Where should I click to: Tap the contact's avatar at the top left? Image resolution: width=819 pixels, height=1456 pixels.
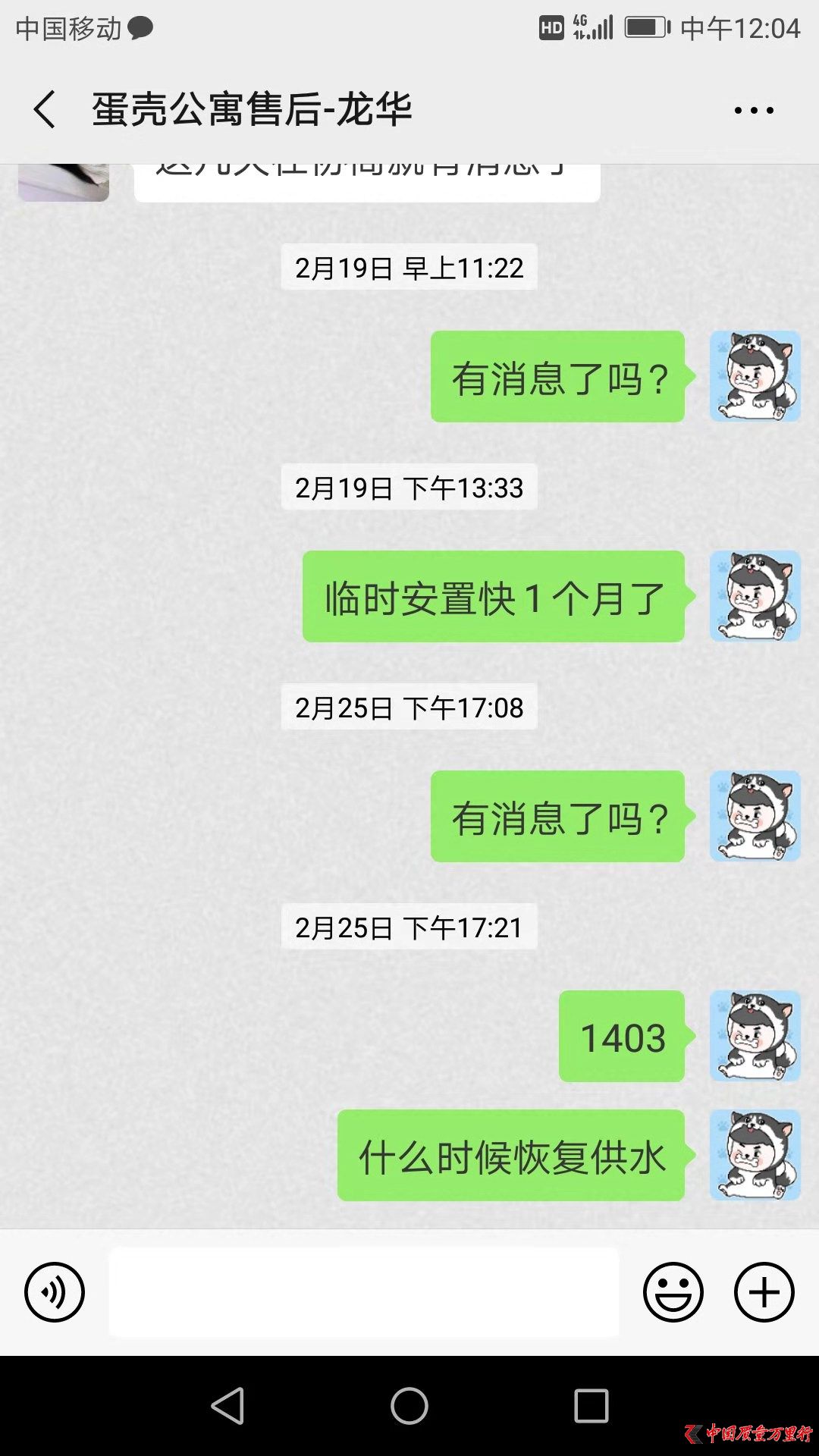(x=64, y=182)
